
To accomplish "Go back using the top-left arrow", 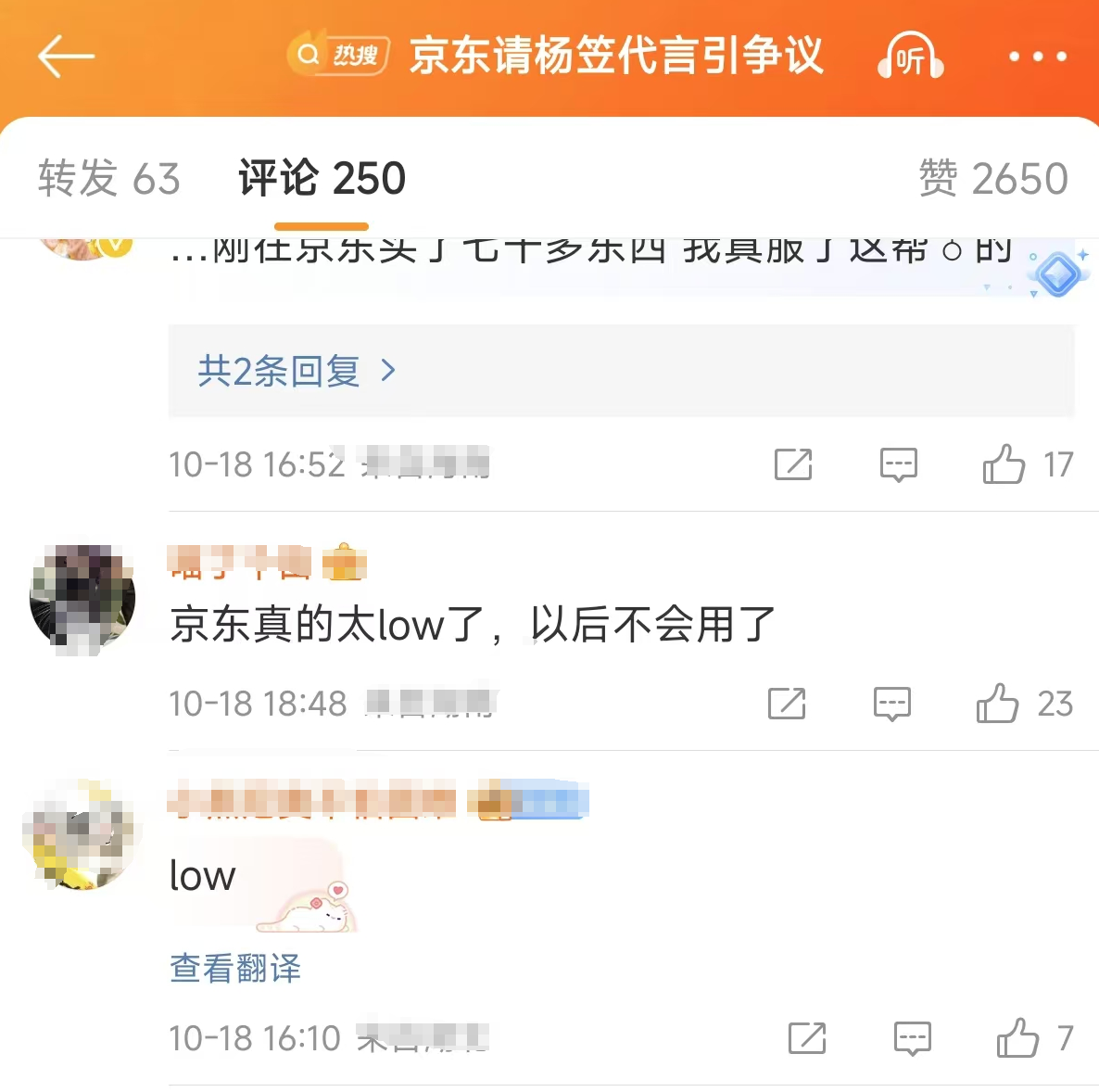I will coord(66,57).
